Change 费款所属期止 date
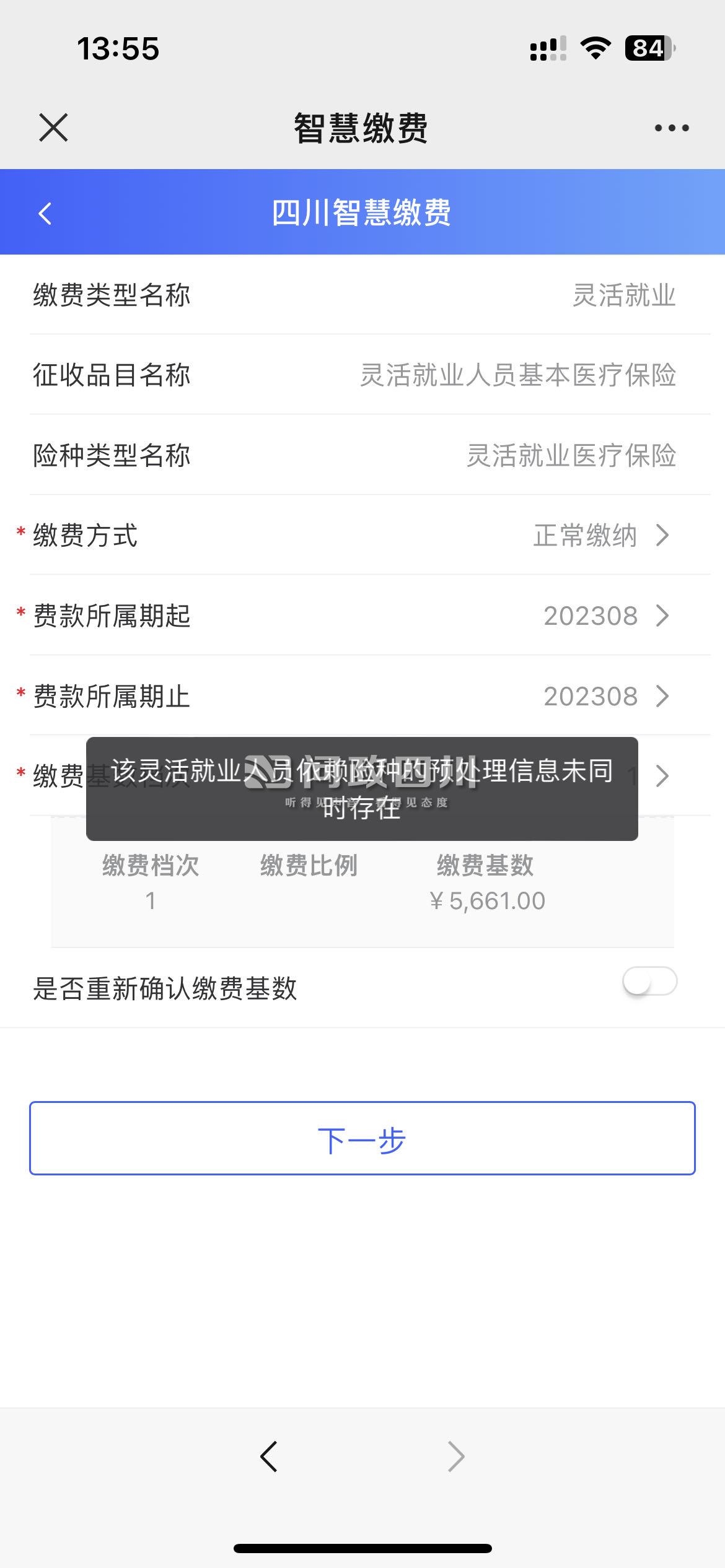The width and height of the screenshot is (725, 1568). coord(605,697)
